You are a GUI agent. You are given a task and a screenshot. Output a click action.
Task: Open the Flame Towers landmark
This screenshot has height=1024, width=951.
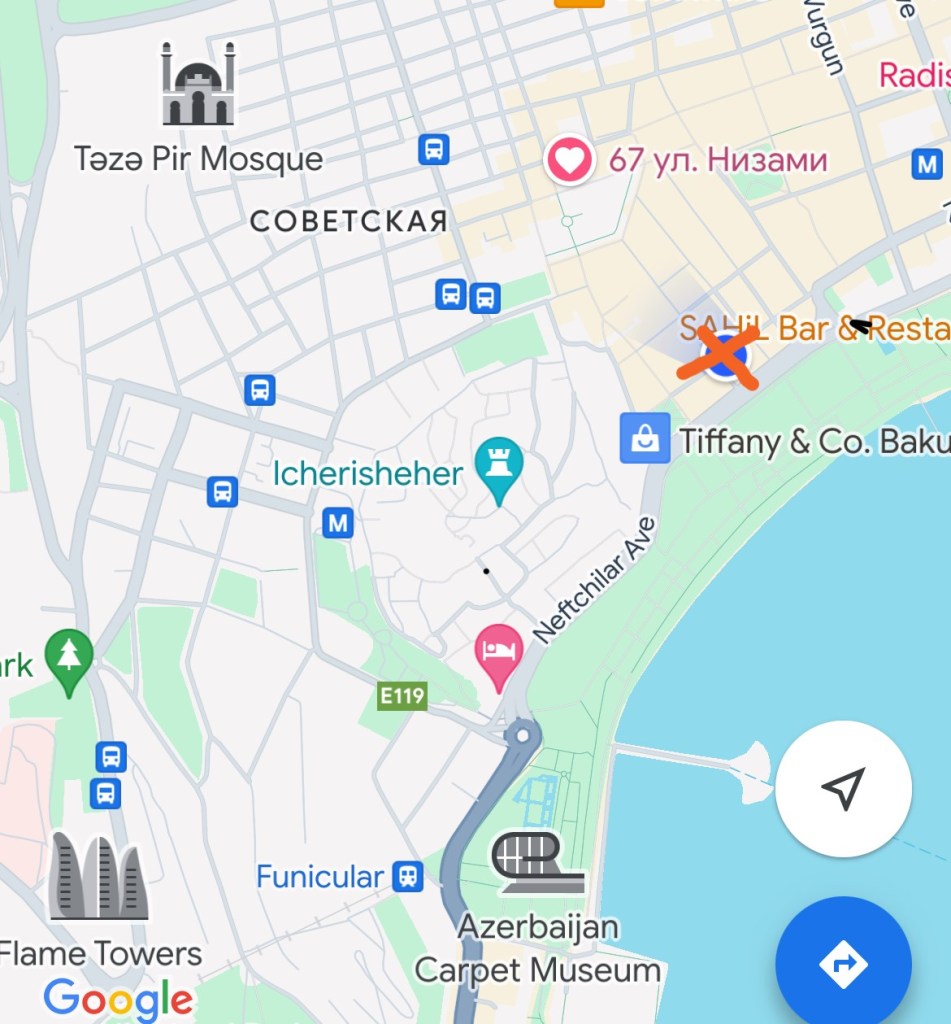pos(99,877)
